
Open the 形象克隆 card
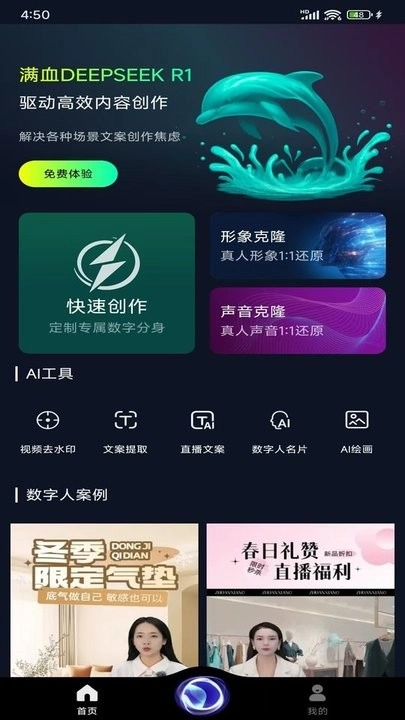(x=298, y=246)
